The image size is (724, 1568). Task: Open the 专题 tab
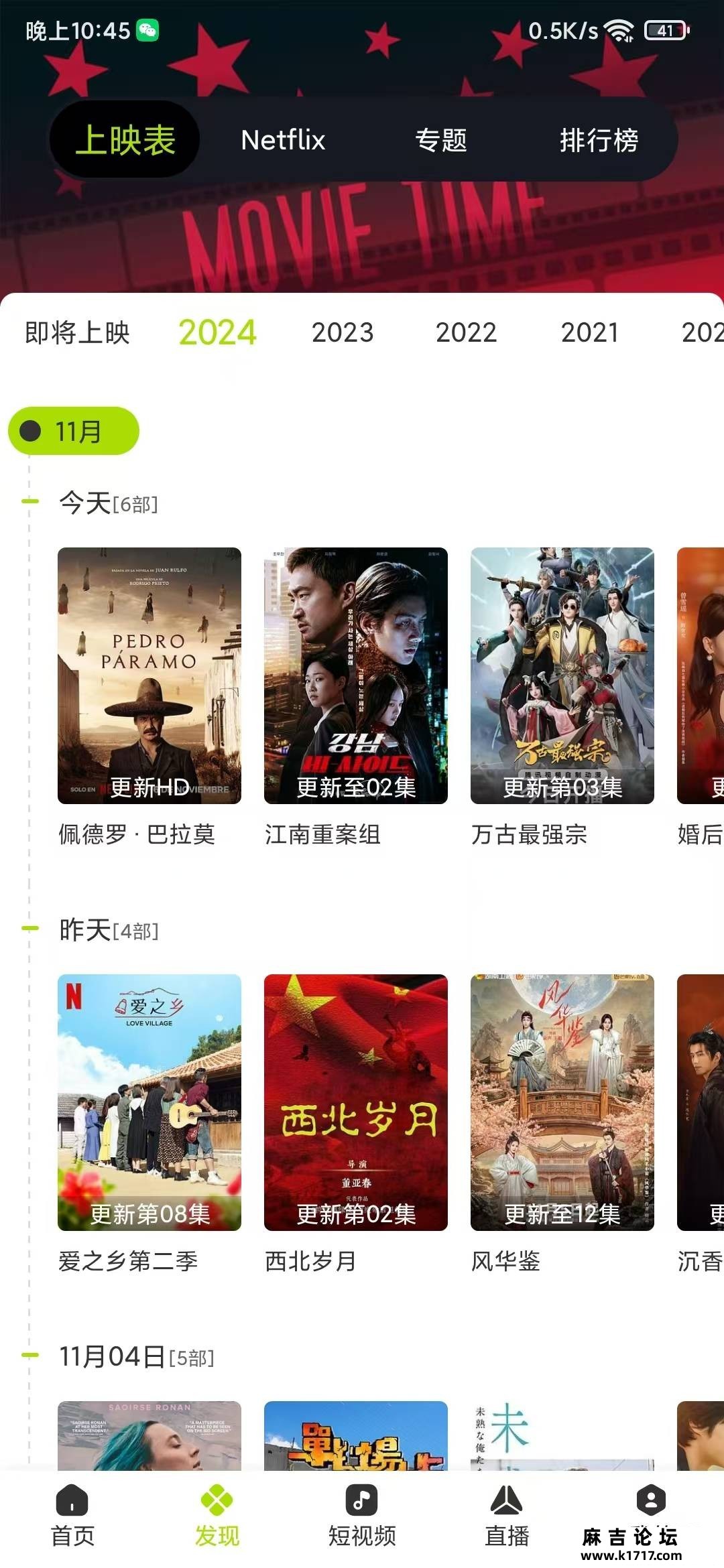440,140
